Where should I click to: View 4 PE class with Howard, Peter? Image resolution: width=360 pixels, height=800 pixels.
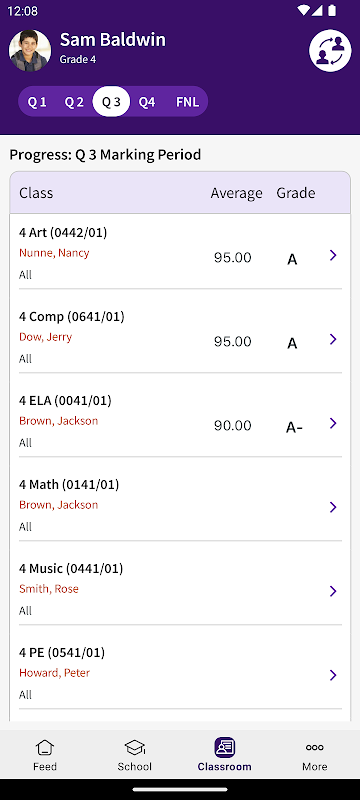(x=180, y=673)
